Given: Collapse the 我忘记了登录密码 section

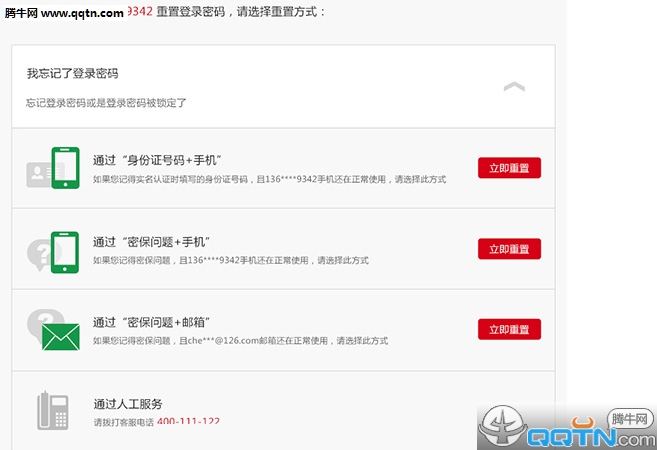Looking at the screenshot, I should point(514,87).
